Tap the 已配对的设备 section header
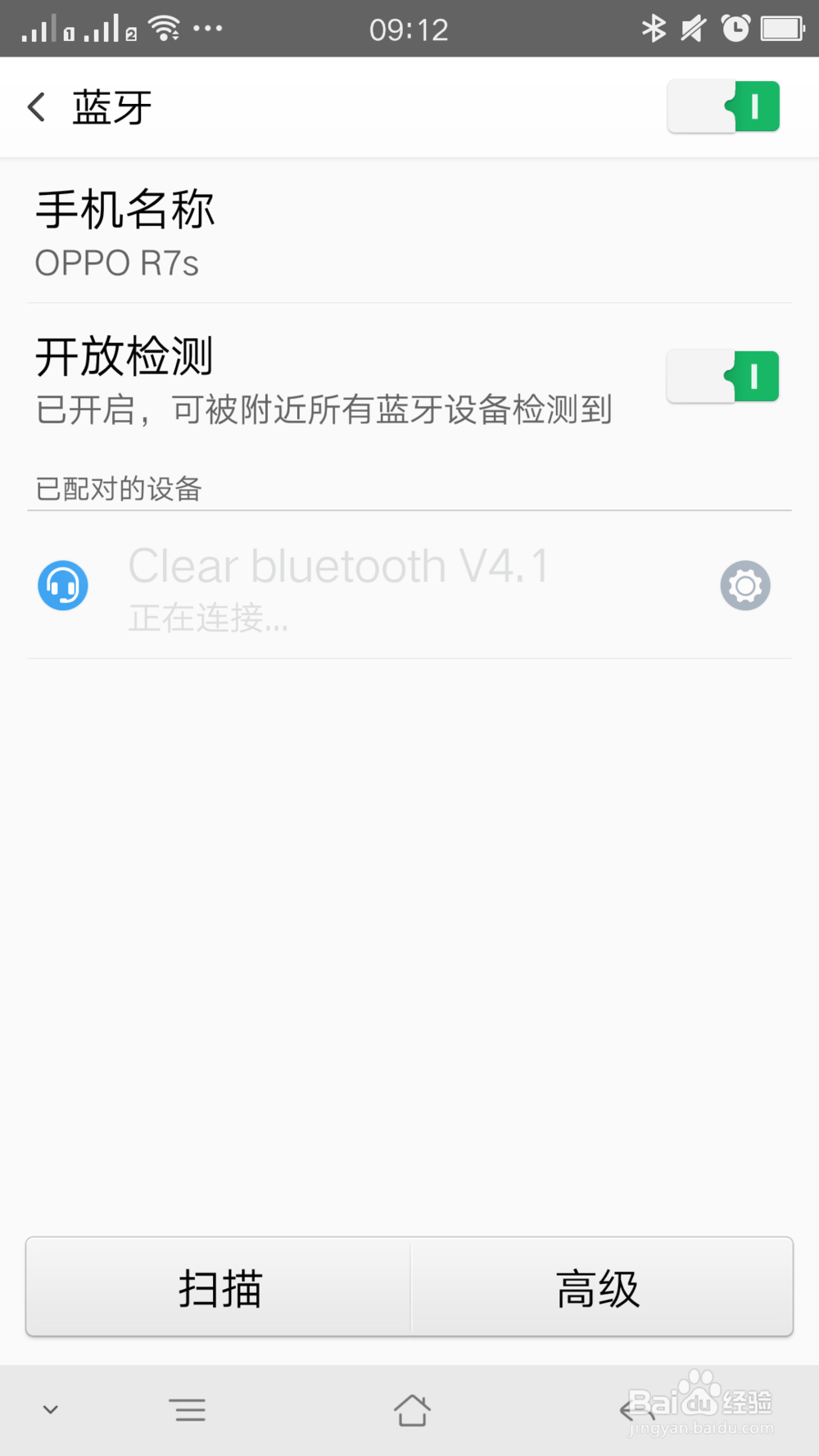Viewport: 819px width, 1456px height. [118, 488]
